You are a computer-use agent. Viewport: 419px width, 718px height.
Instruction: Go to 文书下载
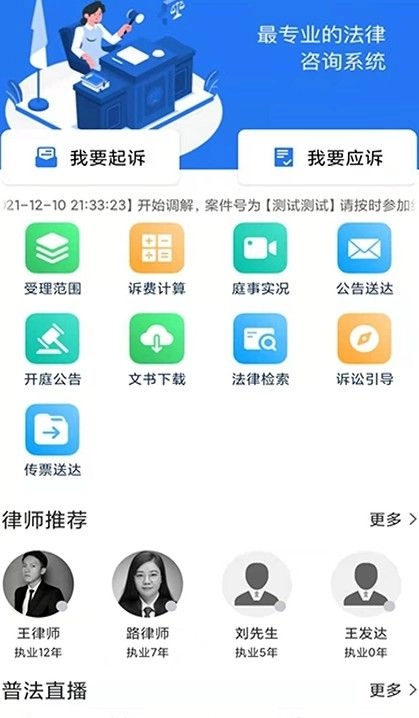pyautogui.click(x=157, y=350)
